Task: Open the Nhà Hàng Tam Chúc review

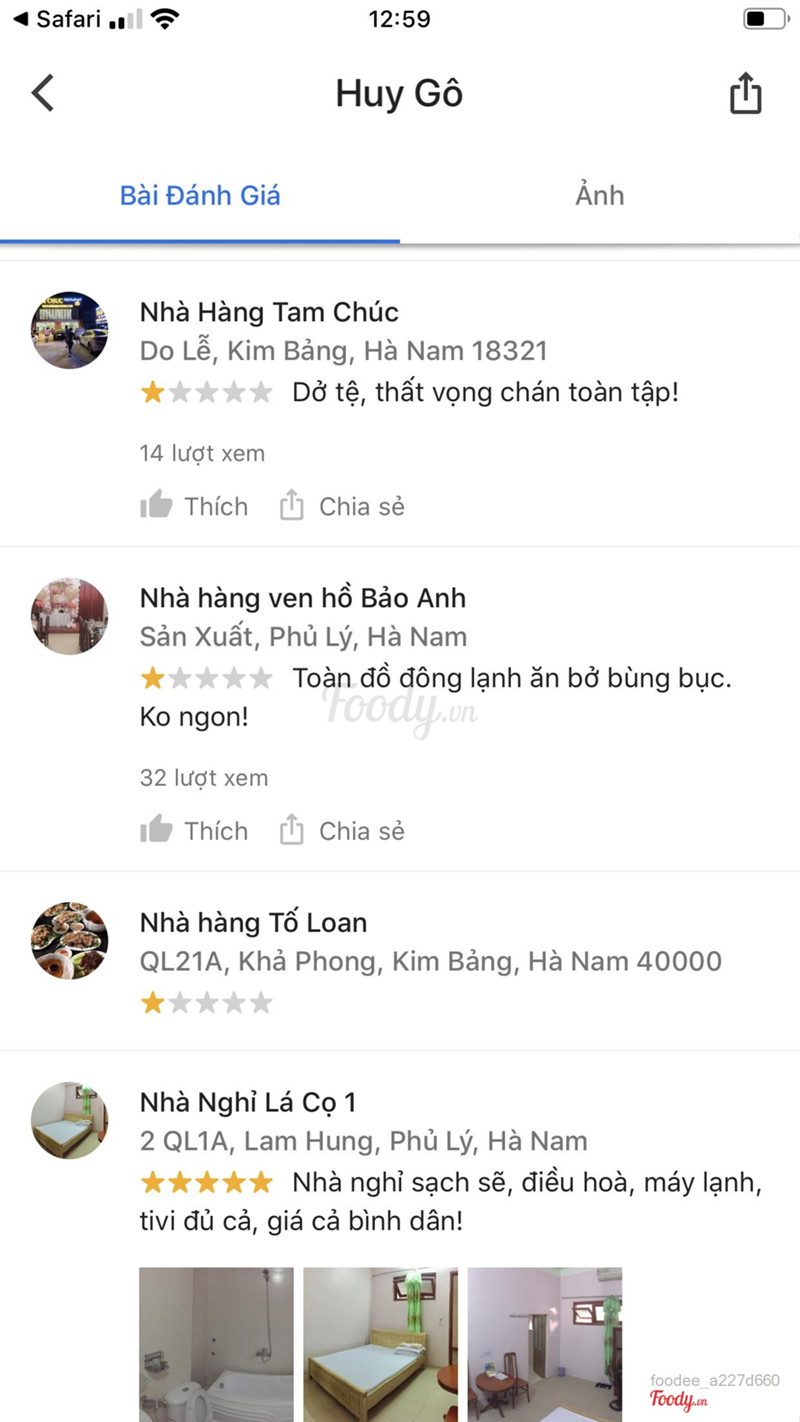Action: [269, 313]
